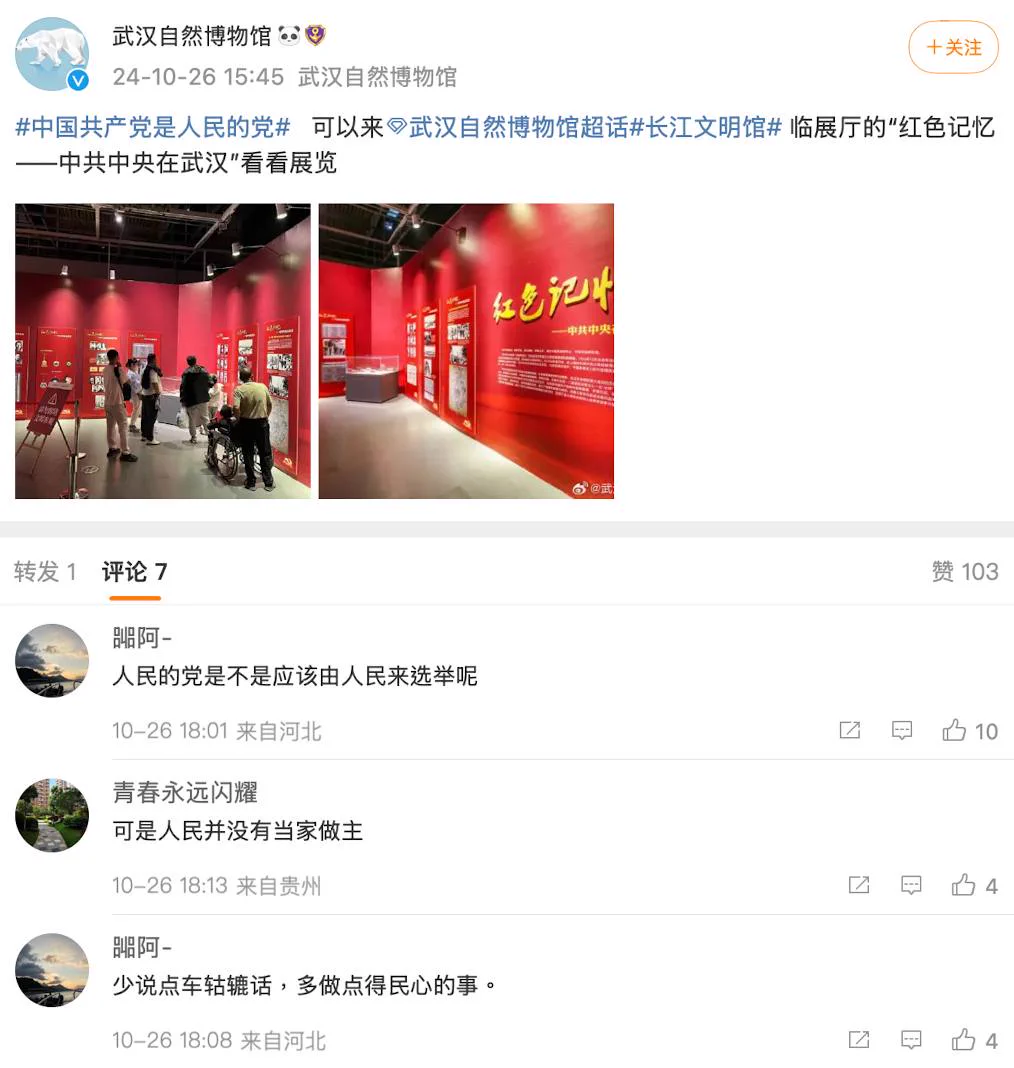View the second photo showing 红色记忆 wall
Image resolution: width=1014 pixels, height=1068 pixels.
(466, 351)
